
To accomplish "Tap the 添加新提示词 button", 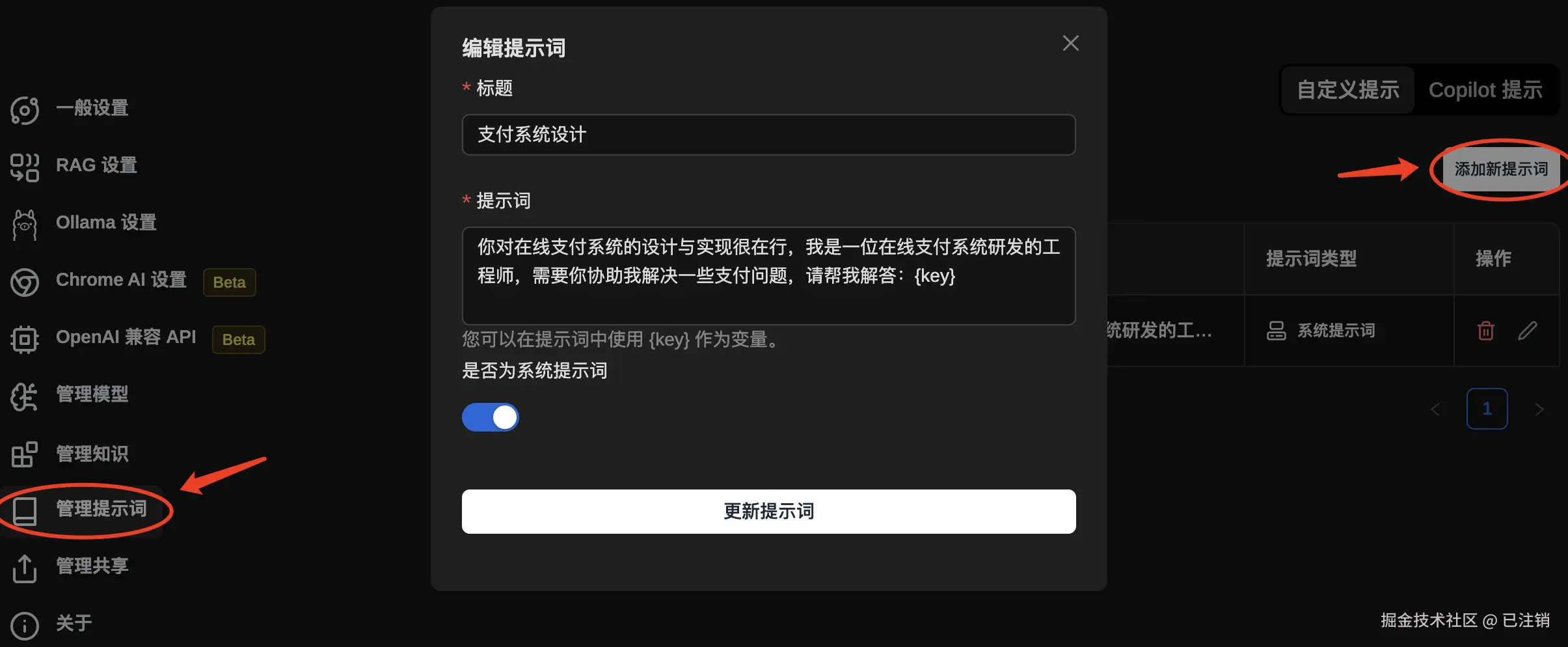I will (x=1500, y=169).
